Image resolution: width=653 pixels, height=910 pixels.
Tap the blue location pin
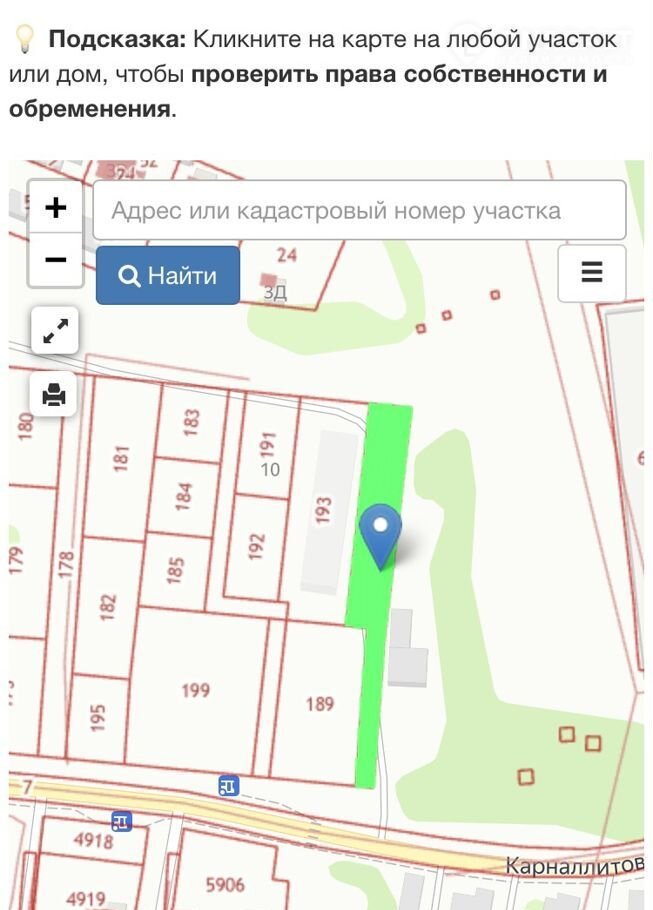click(380, 531)
